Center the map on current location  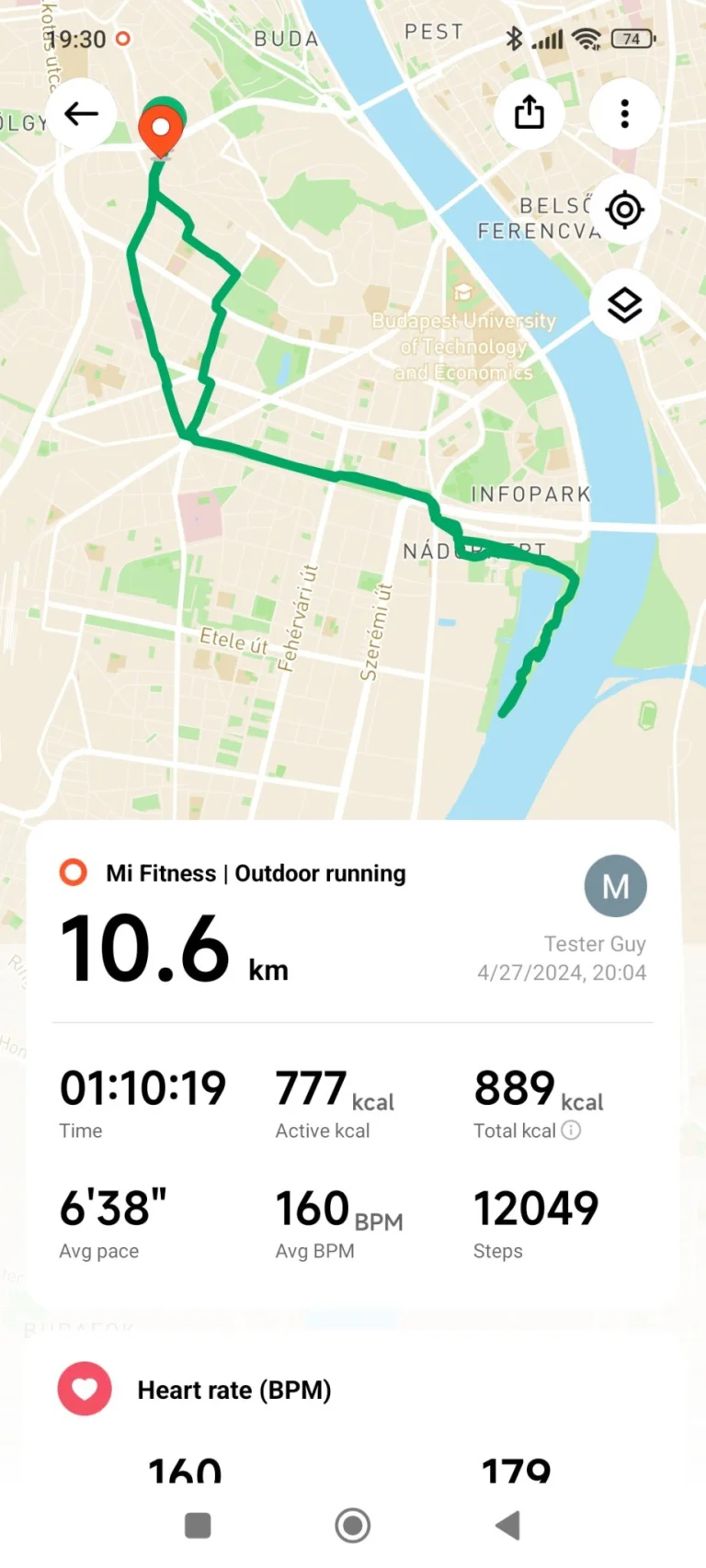(x=625, y=210)
